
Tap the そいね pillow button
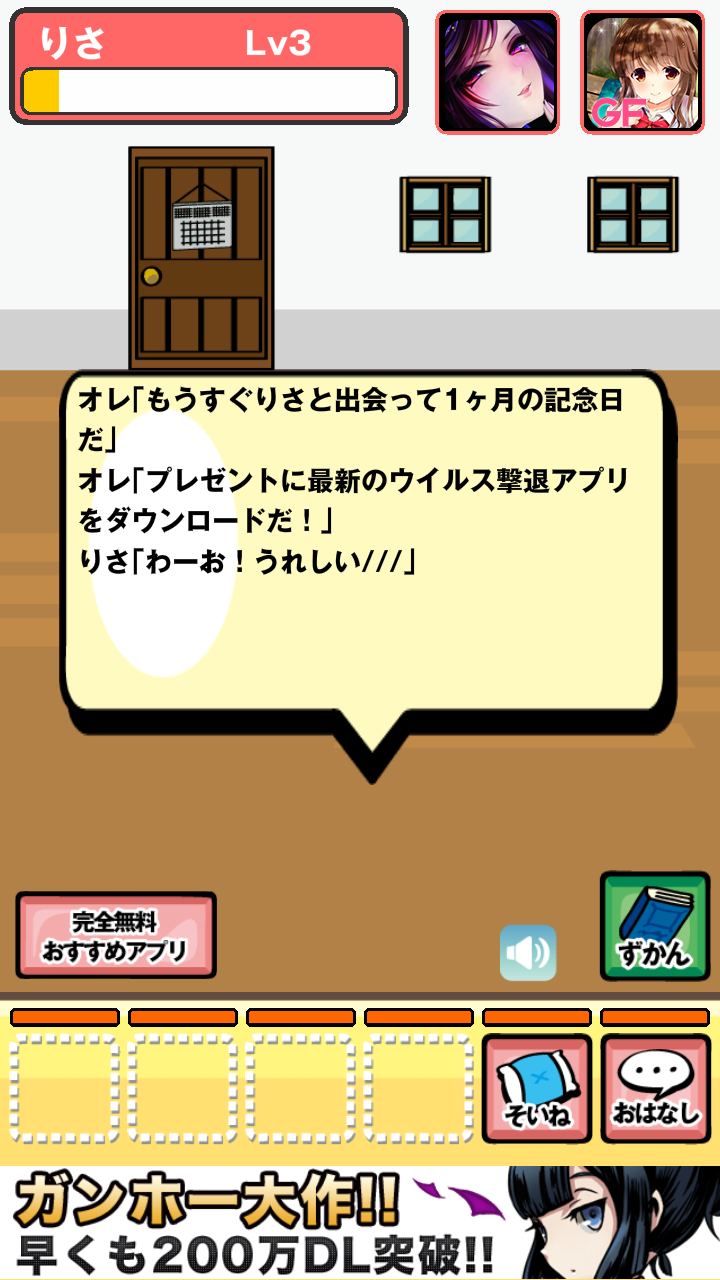pyautogui.click(x=537, y=1089)
